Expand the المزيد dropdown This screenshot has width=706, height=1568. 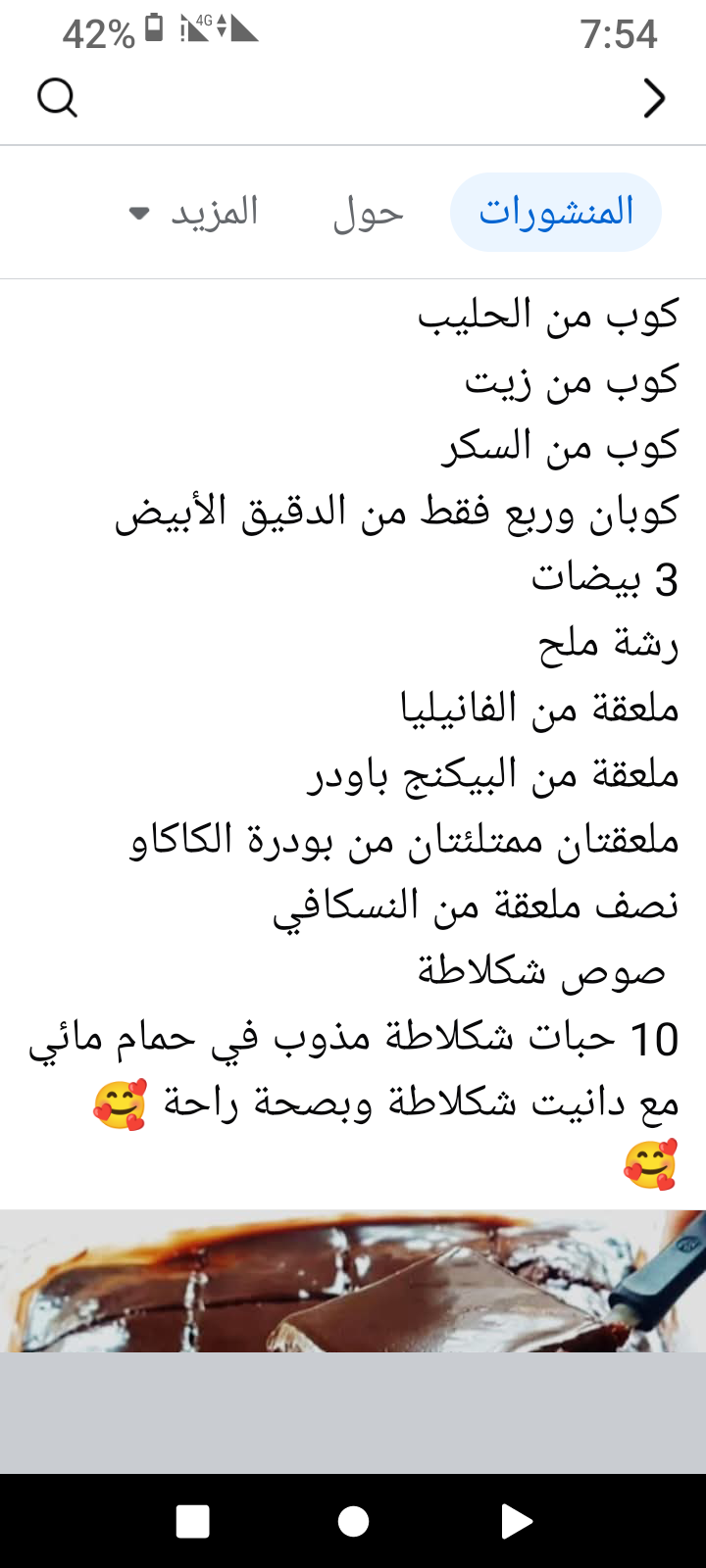tap(194, 212)
